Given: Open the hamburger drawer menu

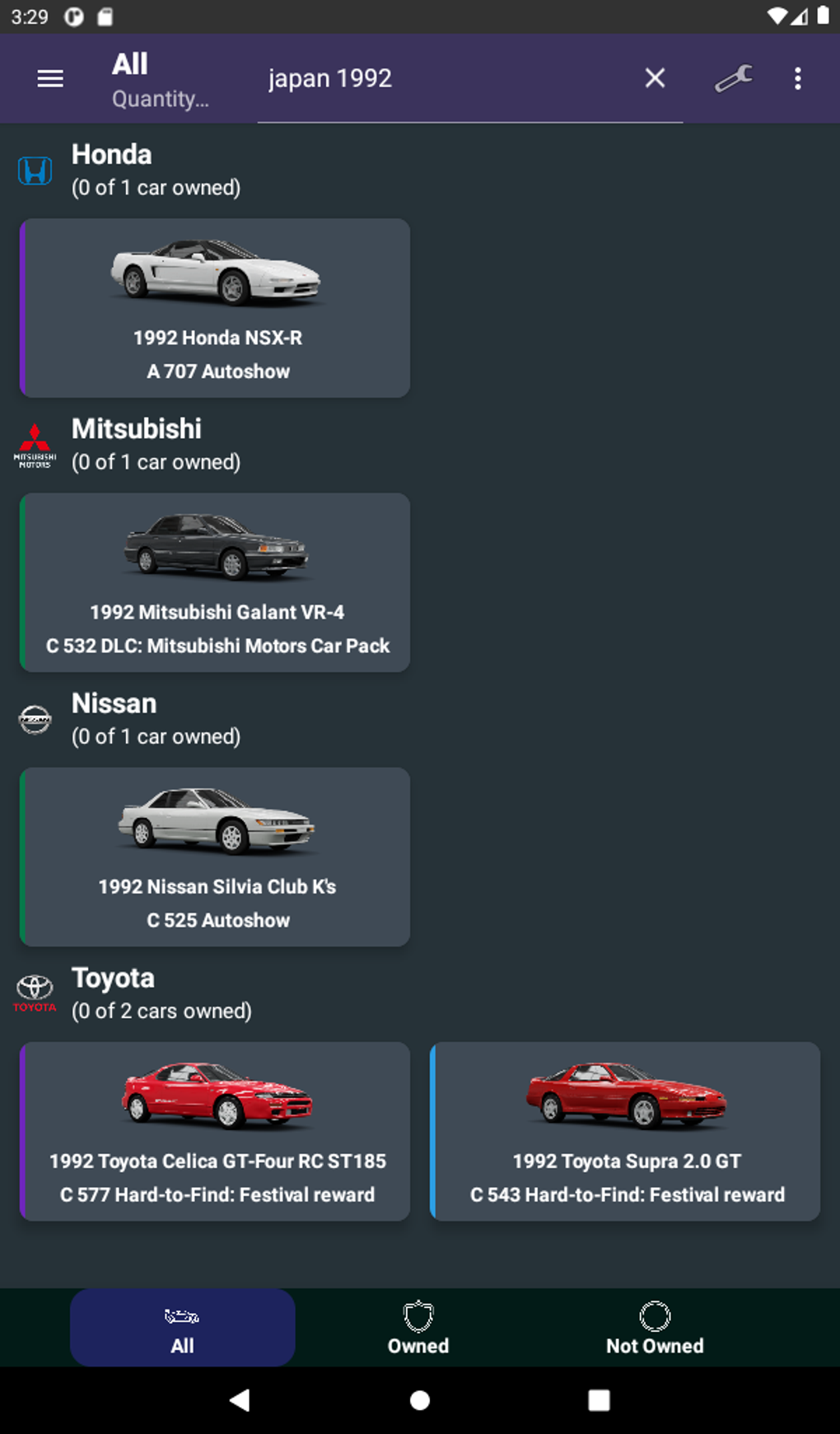Looking at the screenshot, I should click(x=50, y=79).
